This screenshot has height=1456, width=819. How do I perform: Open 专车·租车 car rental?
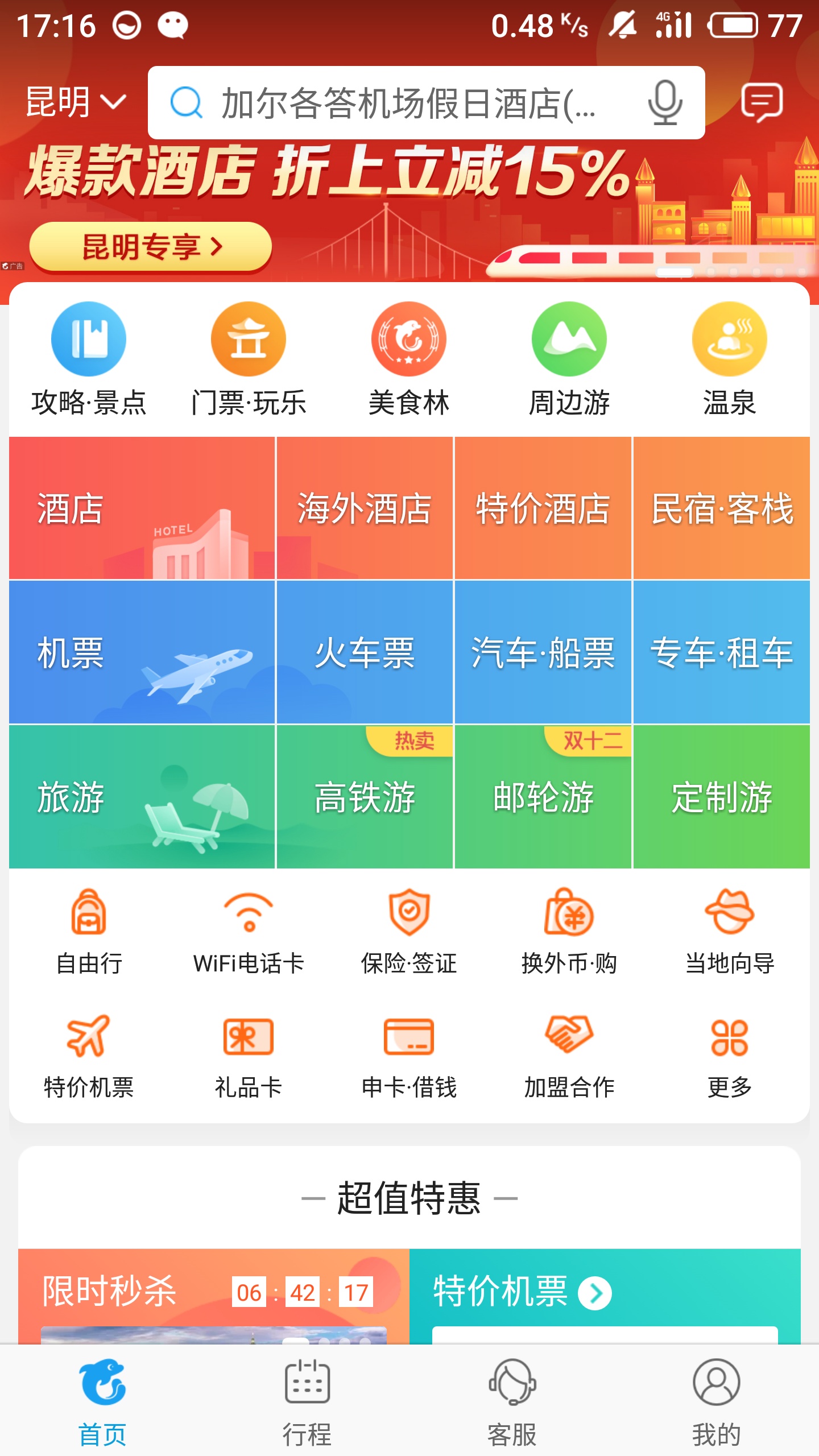pos(721,652)
